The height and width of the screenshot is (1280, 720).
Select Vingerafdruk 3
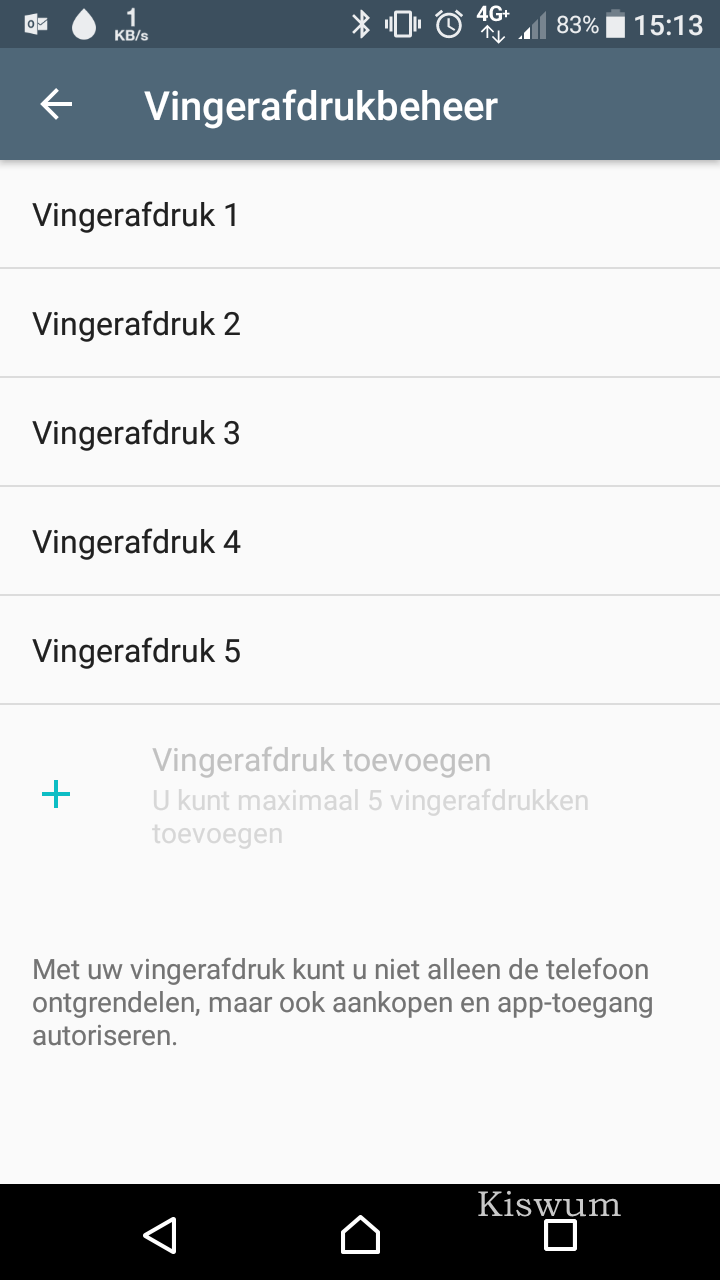pos(360,432)
